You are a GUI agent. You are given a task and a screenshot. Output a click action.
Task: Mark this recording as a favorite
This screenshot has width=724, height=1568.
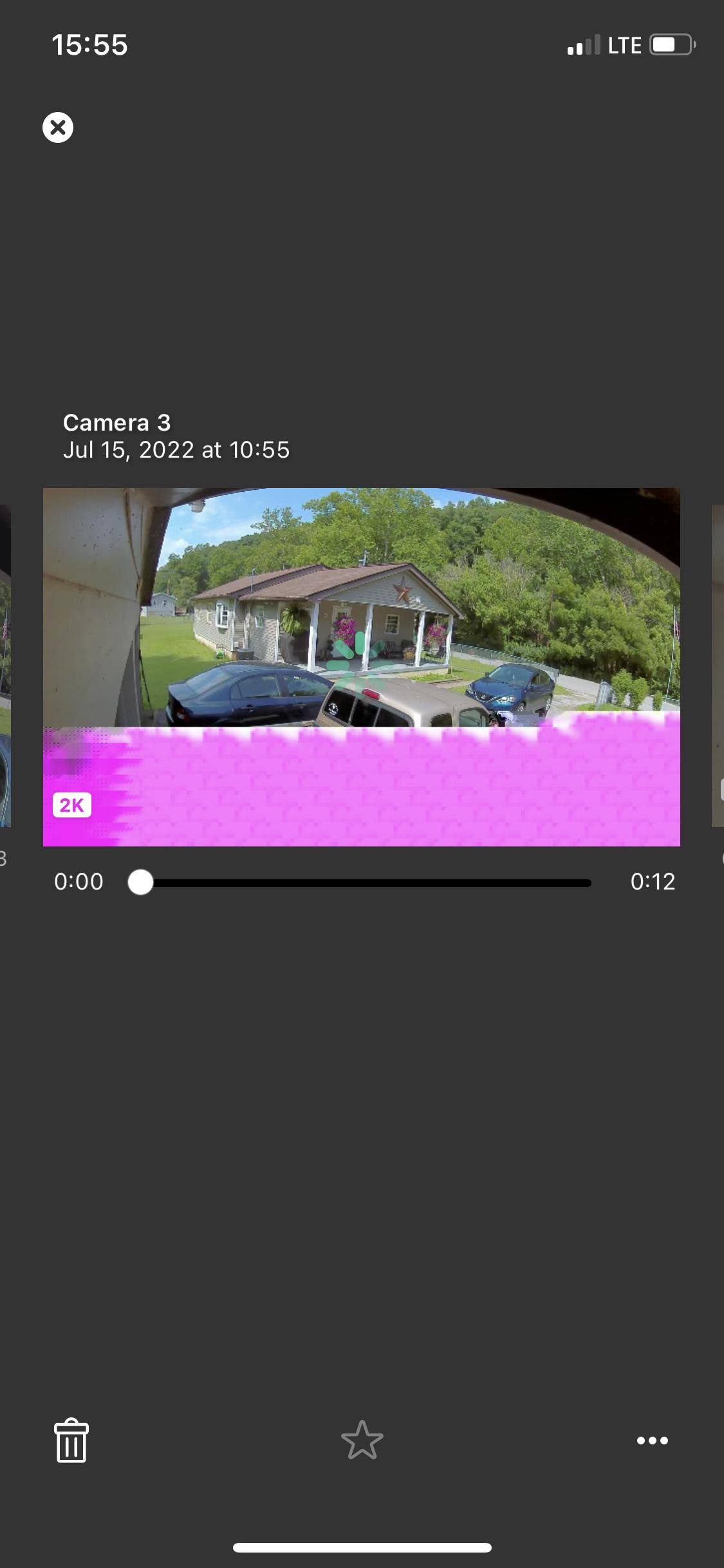362,1440
